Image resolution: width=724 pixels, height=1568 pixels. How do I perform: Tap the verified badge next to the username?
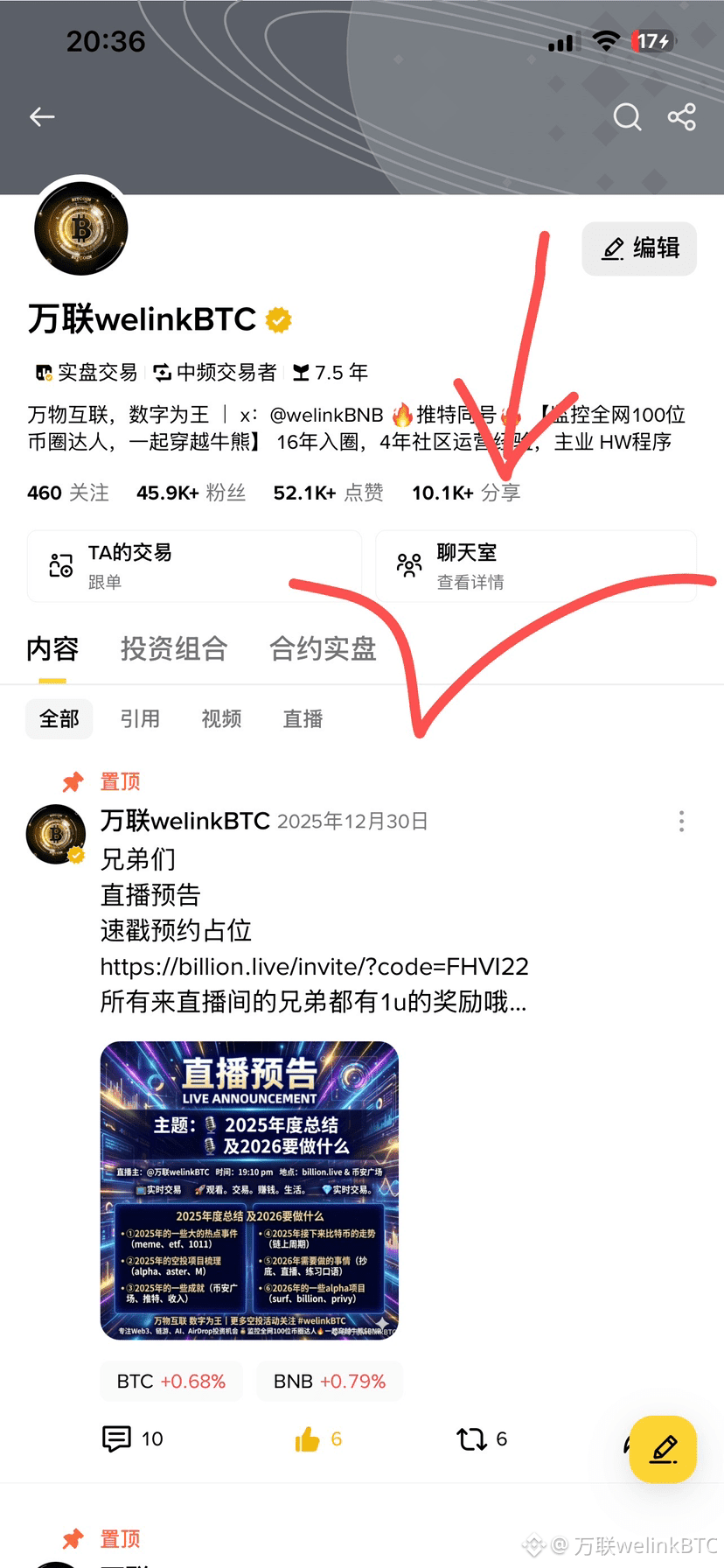[276, 319]
